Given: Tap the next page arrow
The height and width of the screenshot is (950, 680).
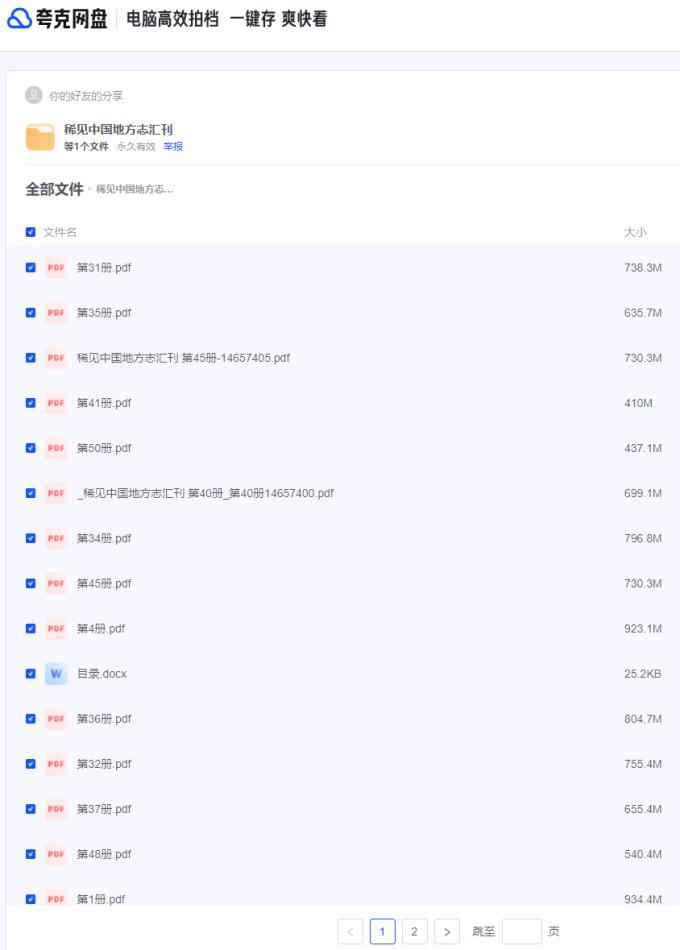Looking at the screenshot, I should click(447, 932).
